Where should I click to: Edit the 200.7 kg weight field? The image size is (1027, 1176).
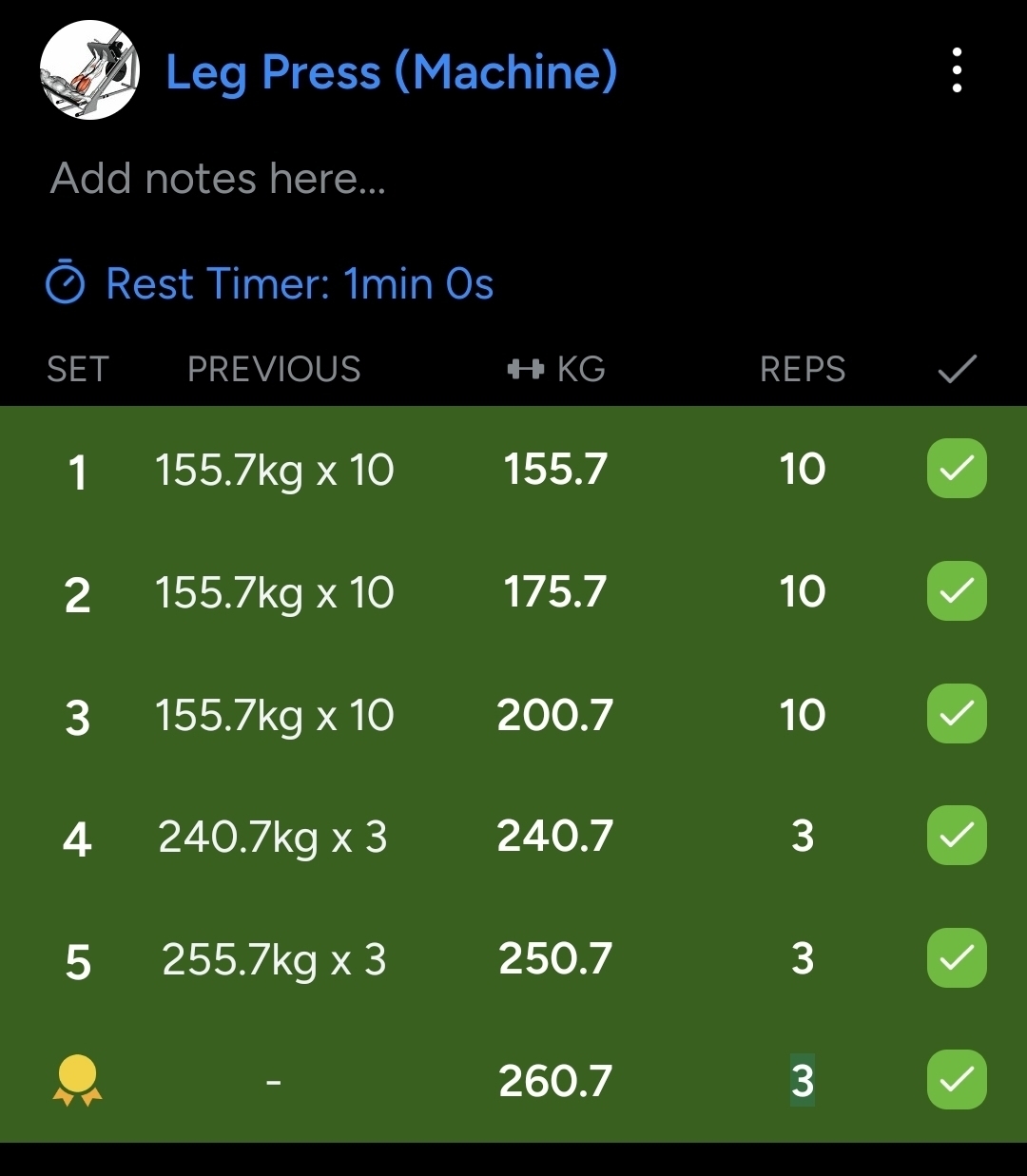[x=555, y=714]
